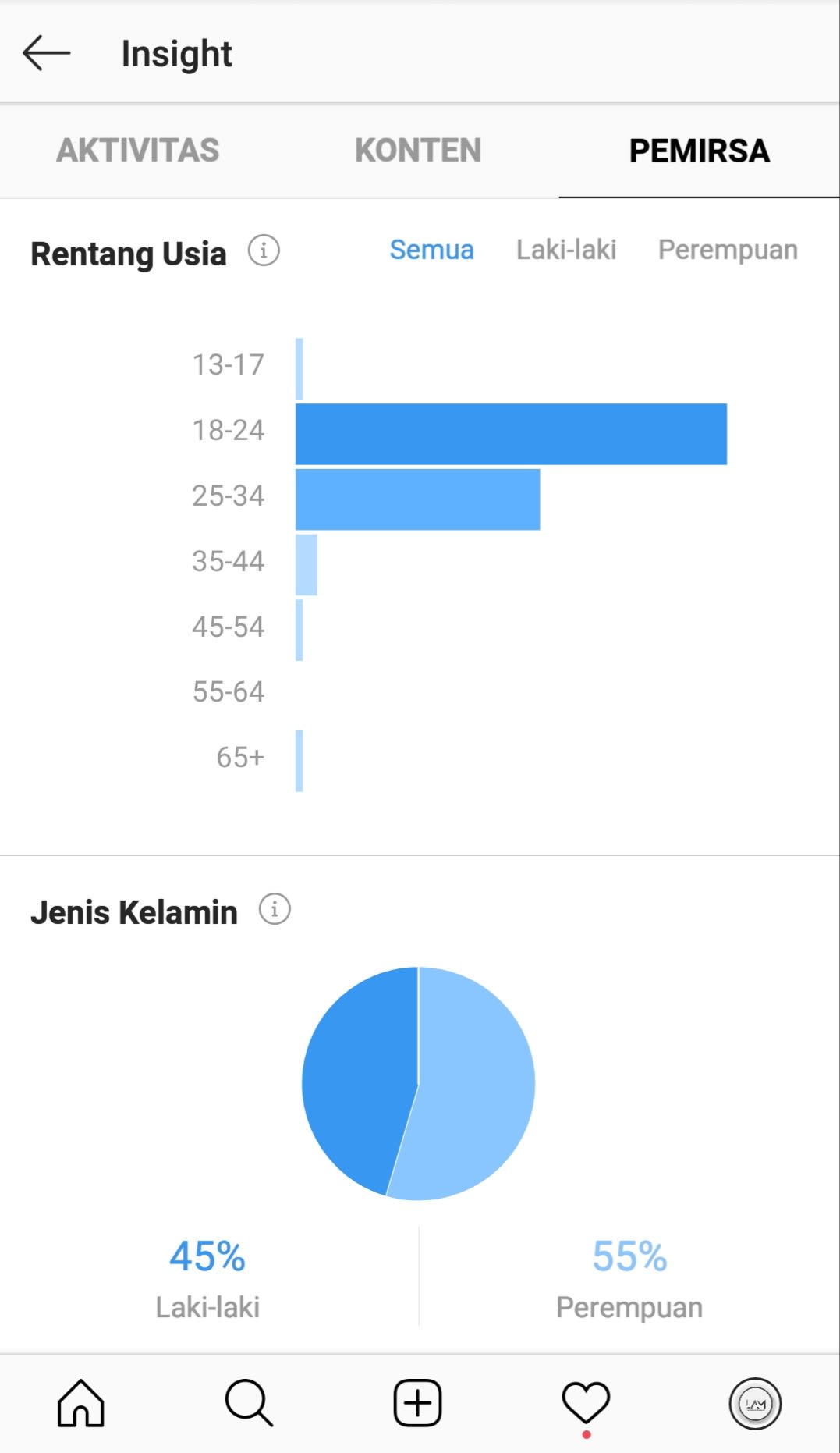Viewport: 840px width, 1453px height.
Task: Open the profile tab
Action: tap(755, 1403)
